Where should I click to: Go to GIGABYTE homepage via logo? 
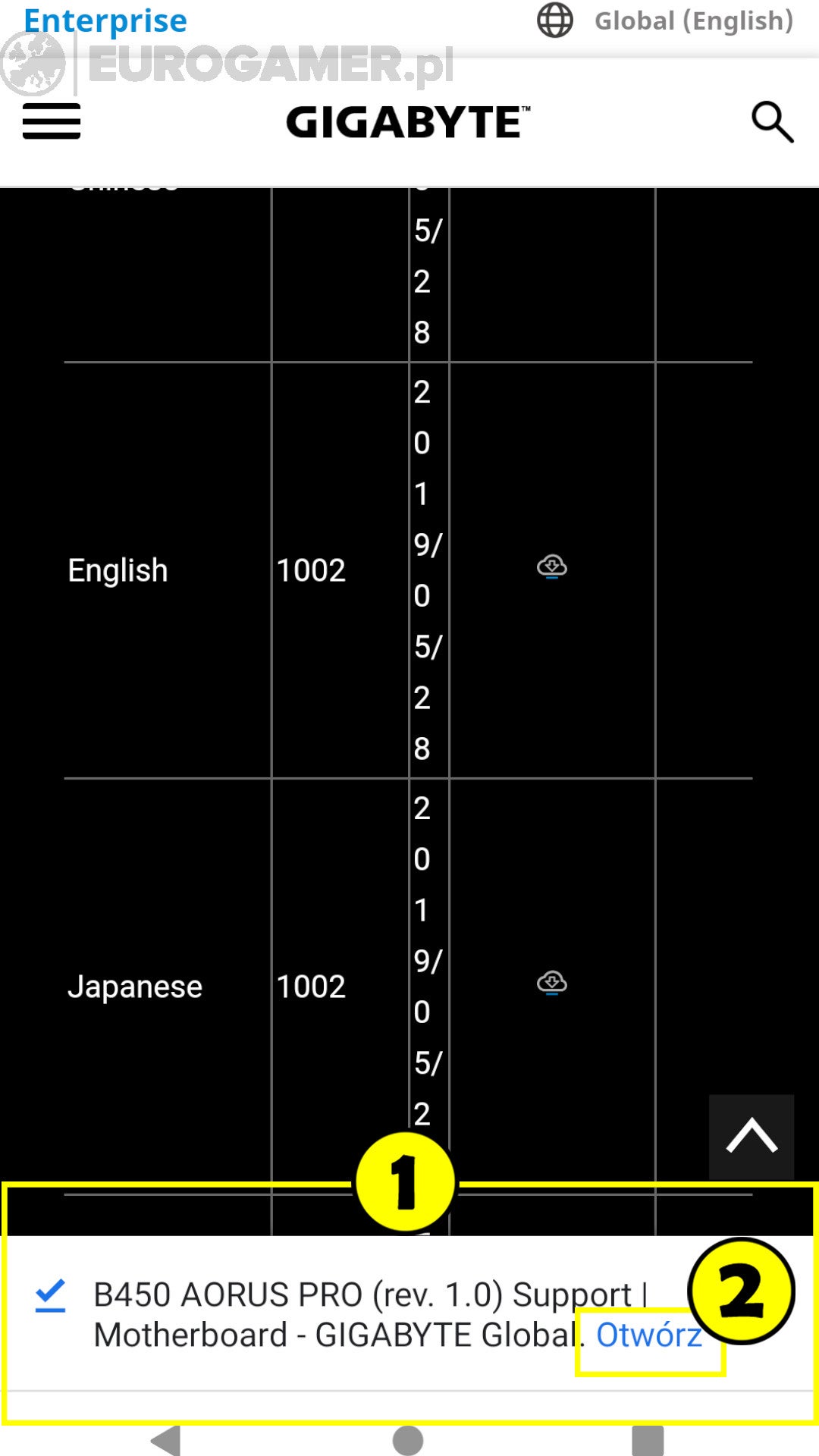pyautogui.click(x=408, y=122)
